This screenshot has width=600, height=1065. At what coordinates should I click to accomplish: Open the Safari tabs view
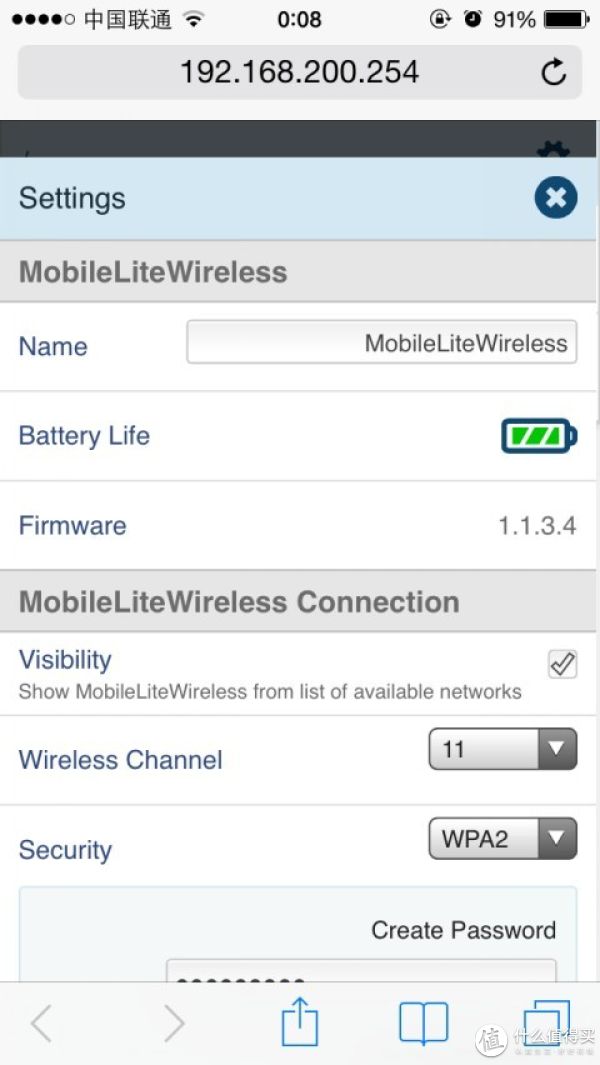tap(547, 1022)
